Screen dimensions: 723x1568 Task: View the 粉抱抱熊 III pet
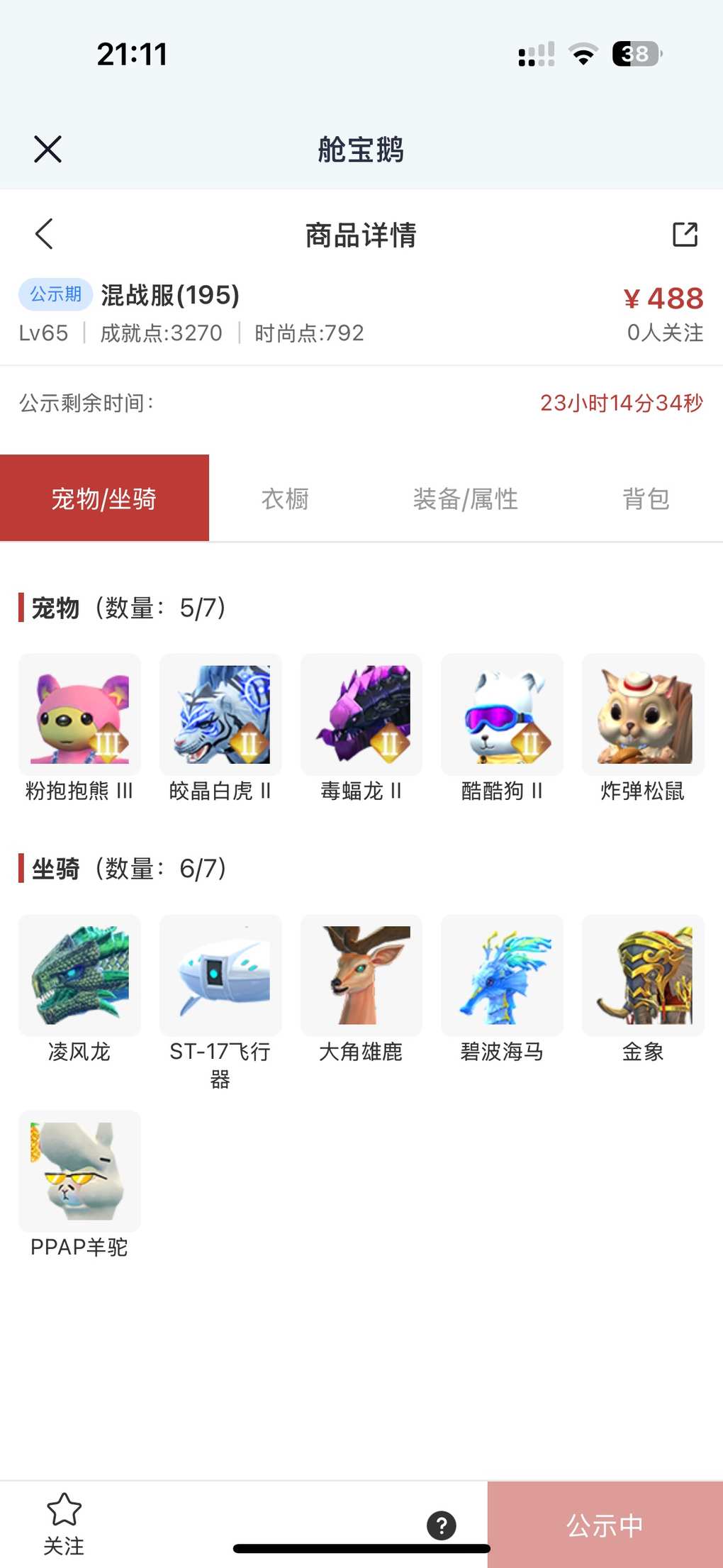[79, 715]
